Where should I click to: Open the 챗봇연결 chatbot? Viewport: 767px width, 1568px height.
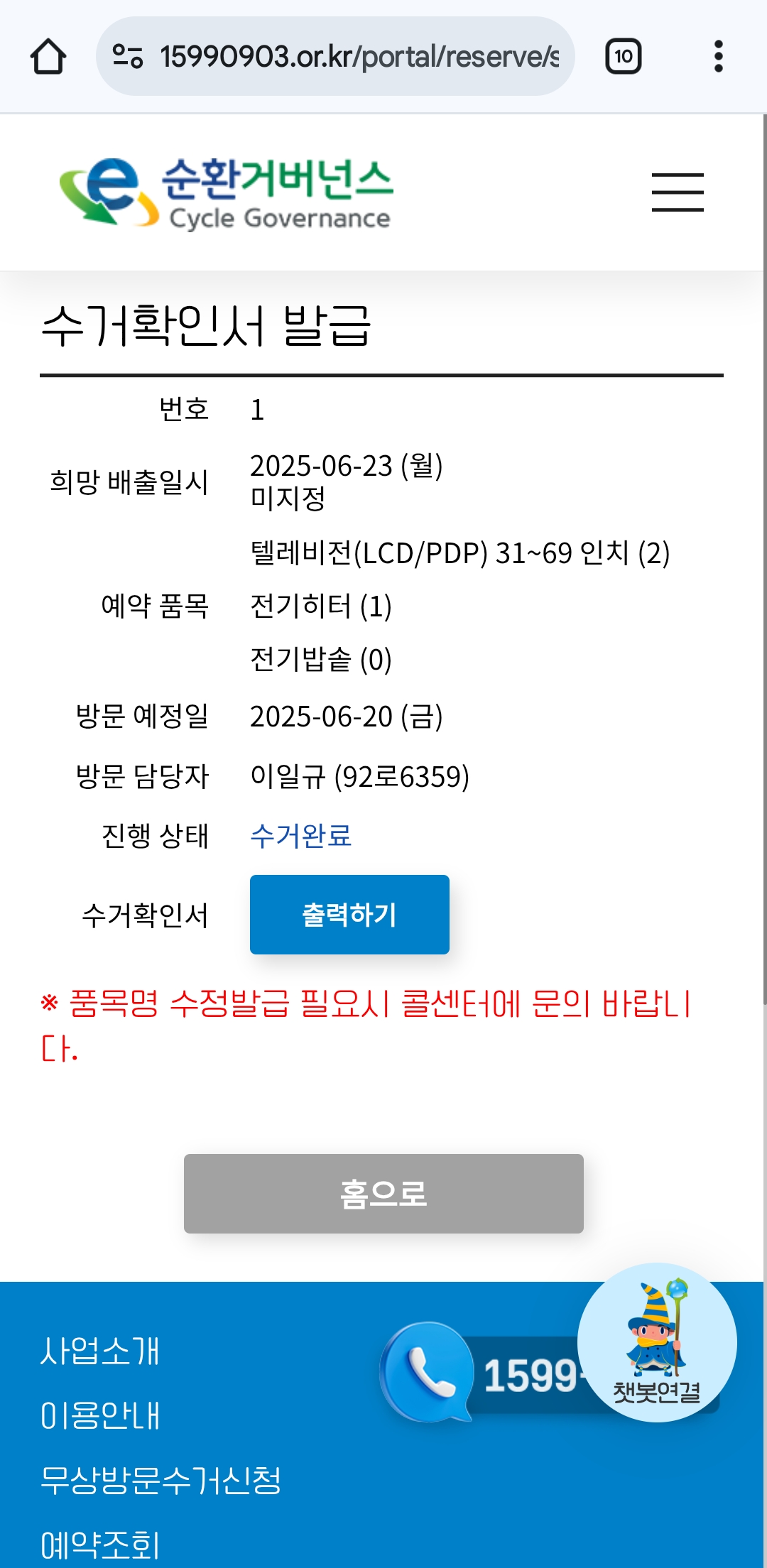[x=657, y=1343]
